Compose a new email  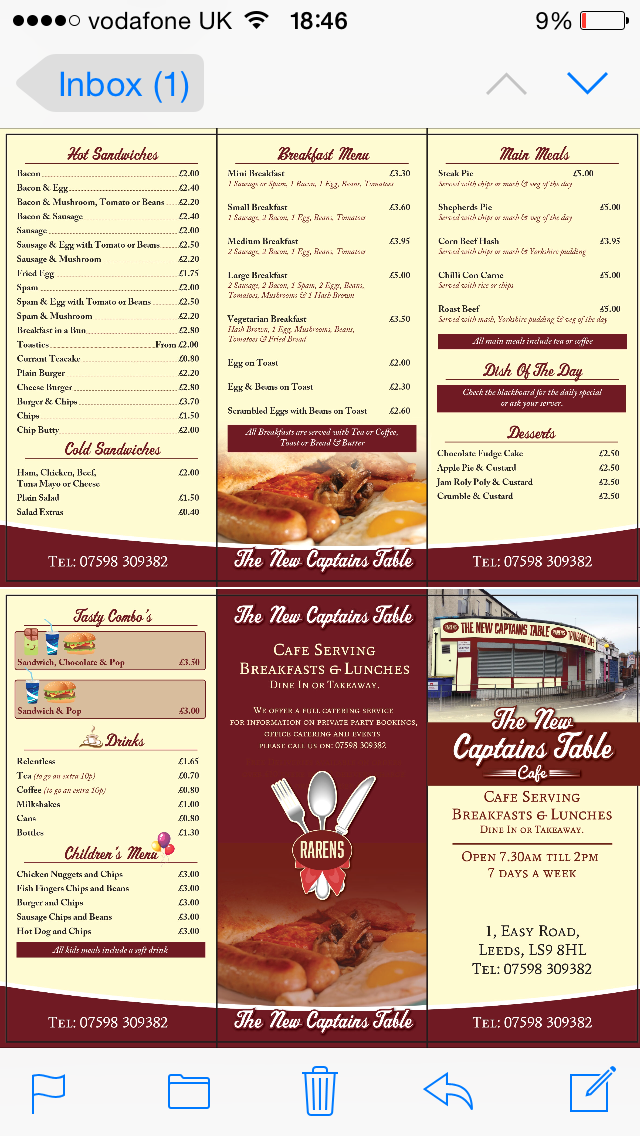tap(589, 1091)
